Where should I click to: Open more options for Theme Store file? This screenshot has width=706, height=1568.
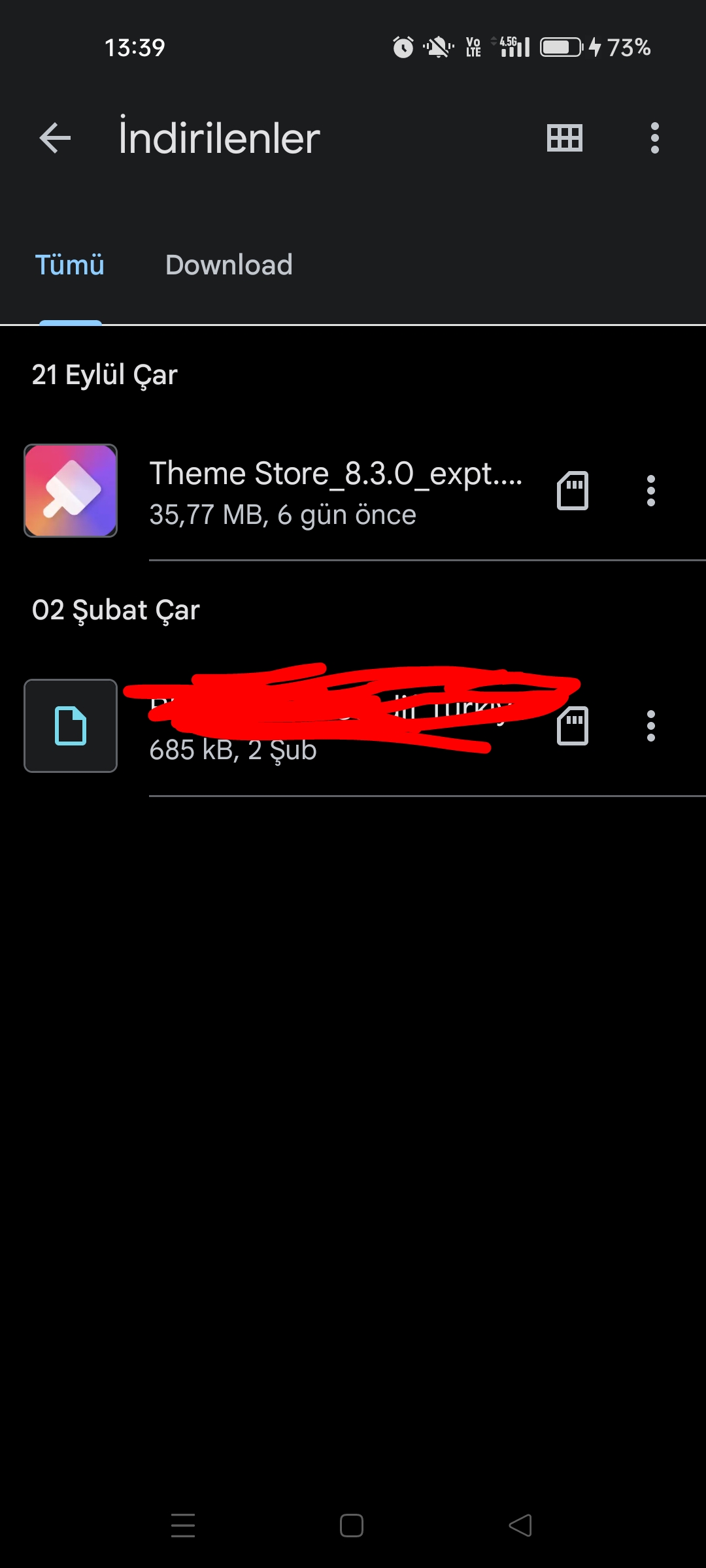[x=650, y=491]
